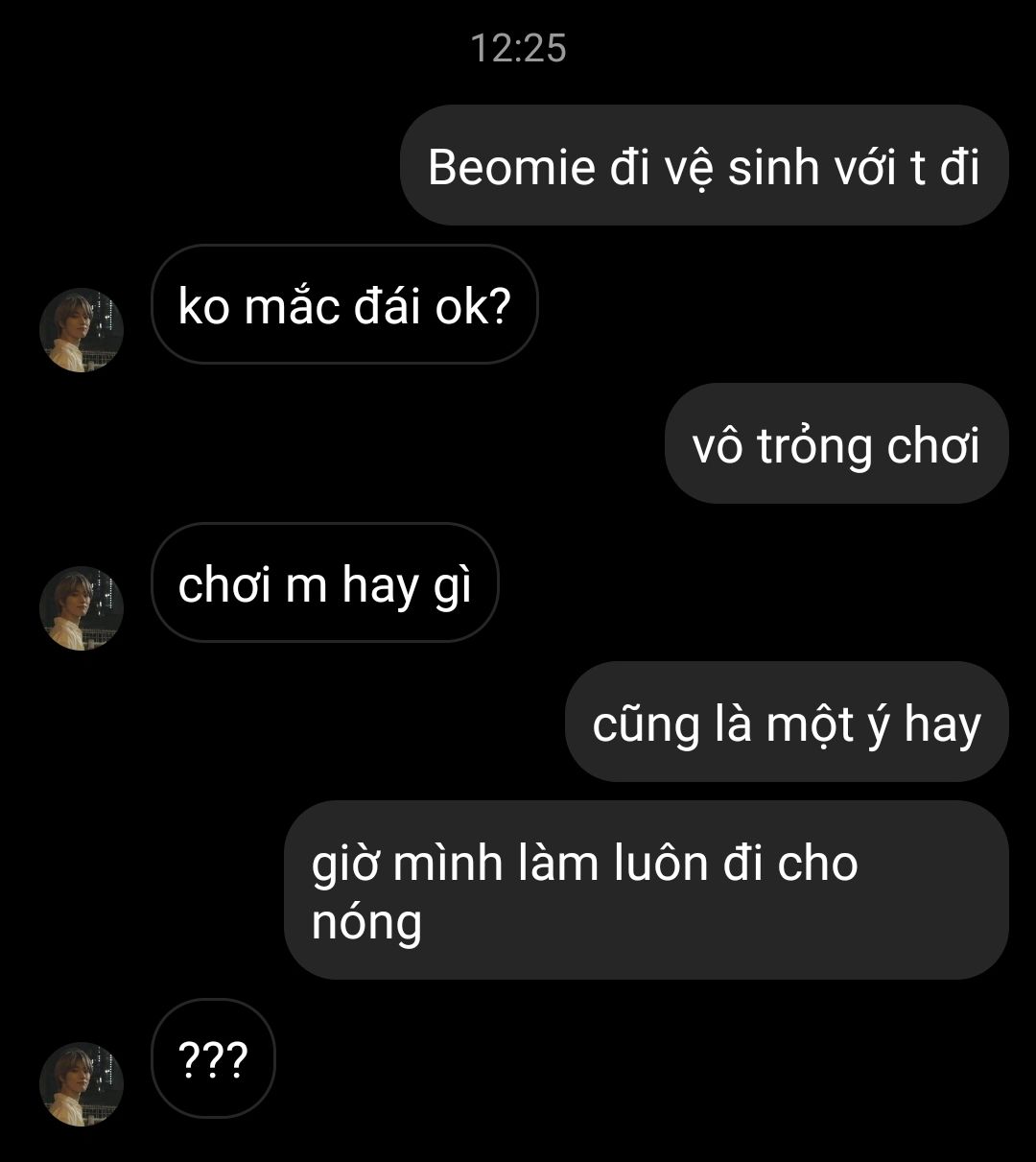View profile from avatar beside "???" message
This screenshot has height=1162, width=1036.
pyautogui.click(x=82, y=1084)
